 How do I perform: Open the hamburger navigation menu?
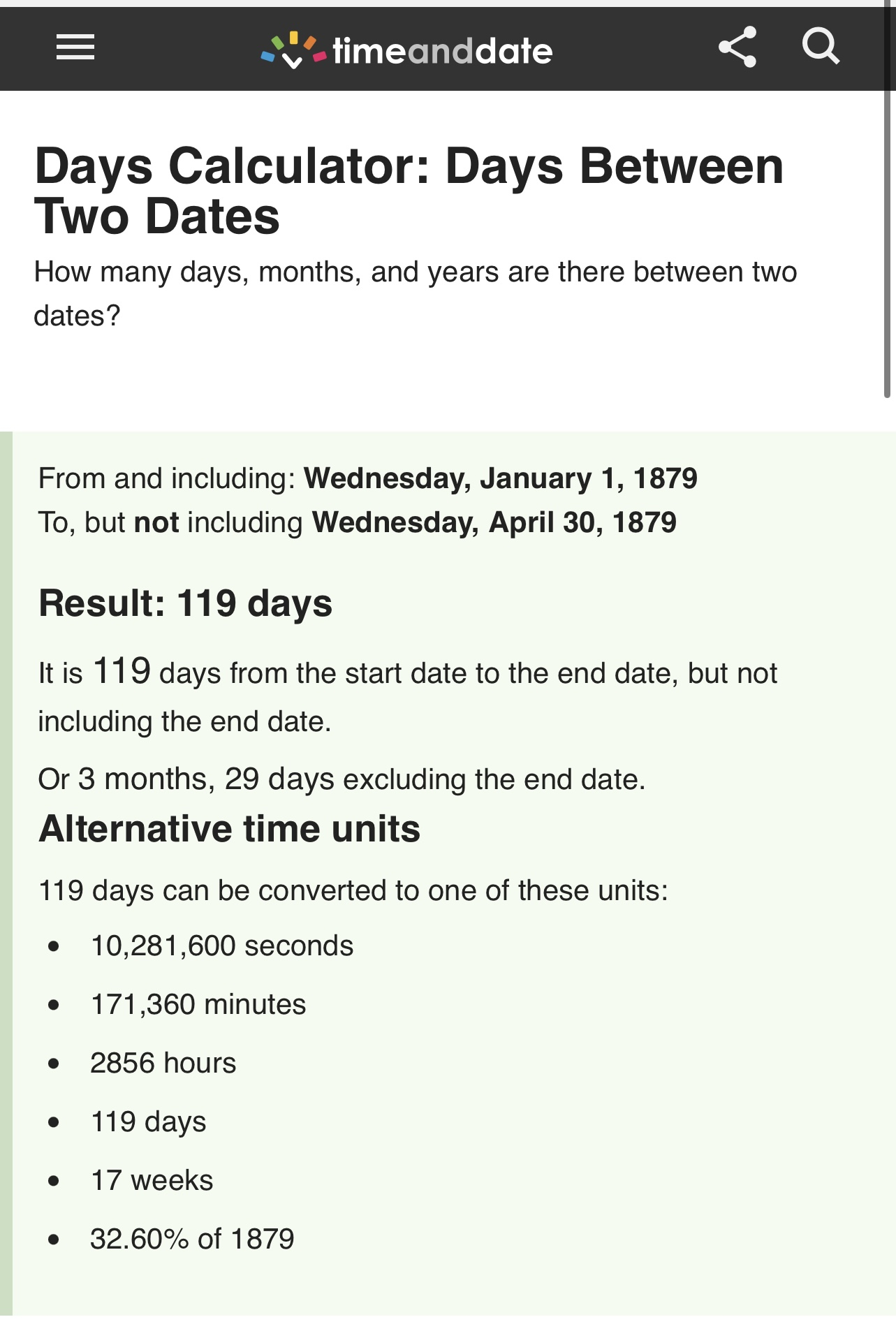point(75,47)
